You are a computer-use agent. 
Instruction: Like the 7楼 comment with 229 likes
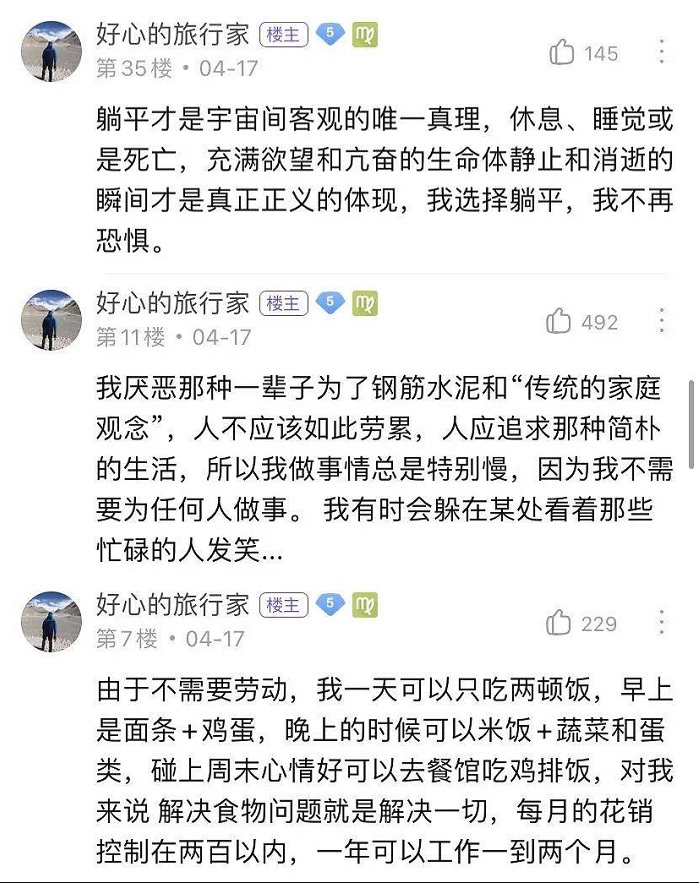(559, 623)
